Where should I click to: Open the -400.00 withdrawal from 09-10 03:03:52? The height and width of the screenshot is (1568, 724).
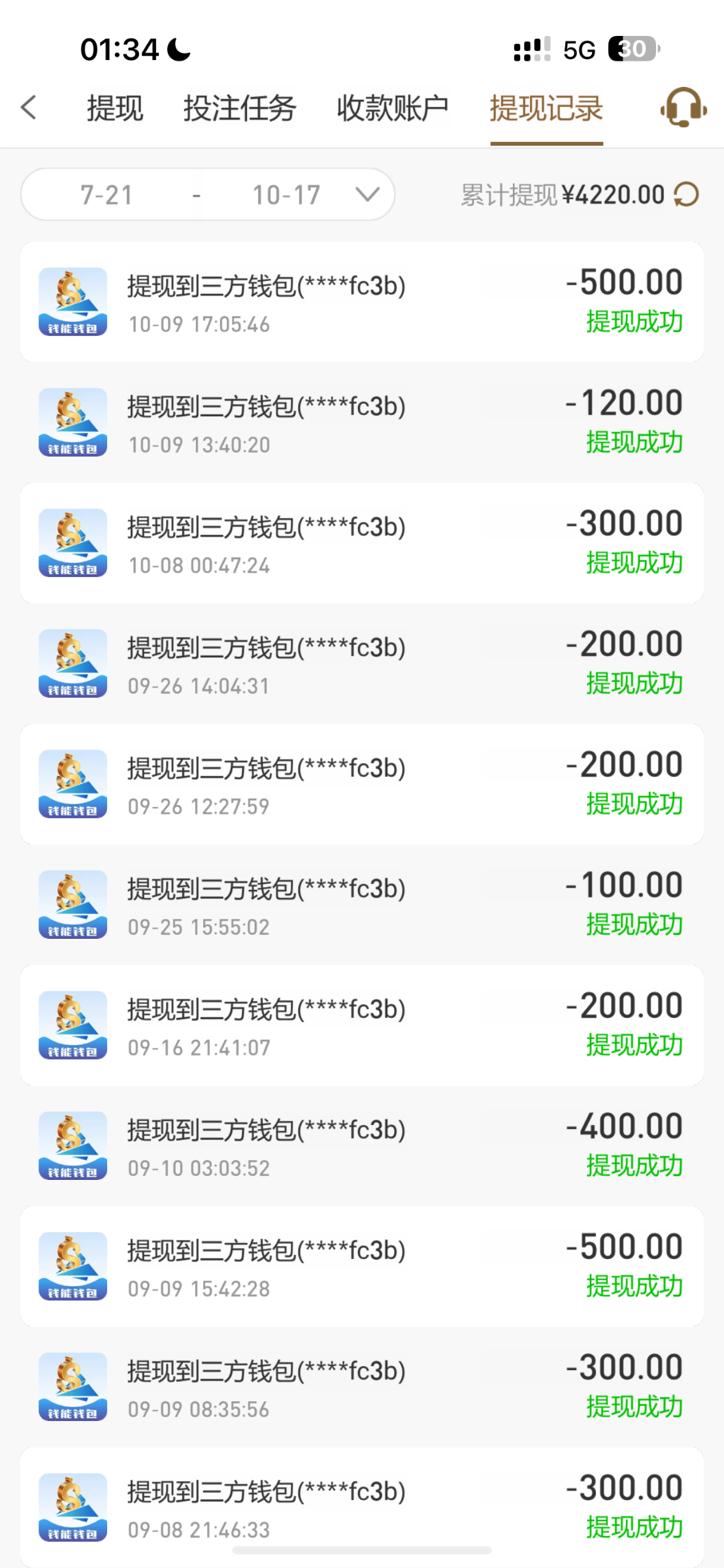point(361,1146)
